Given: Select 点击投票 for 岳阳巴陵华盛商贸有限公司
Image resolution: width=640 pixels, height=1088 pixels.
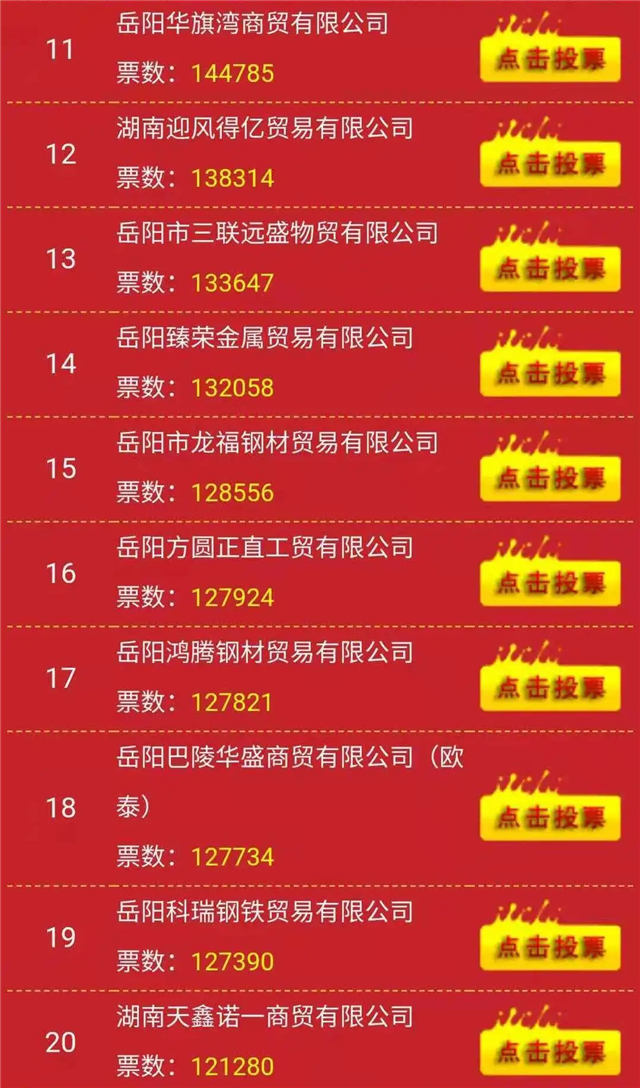Looking at the screenshot, I should coord(549,818).
